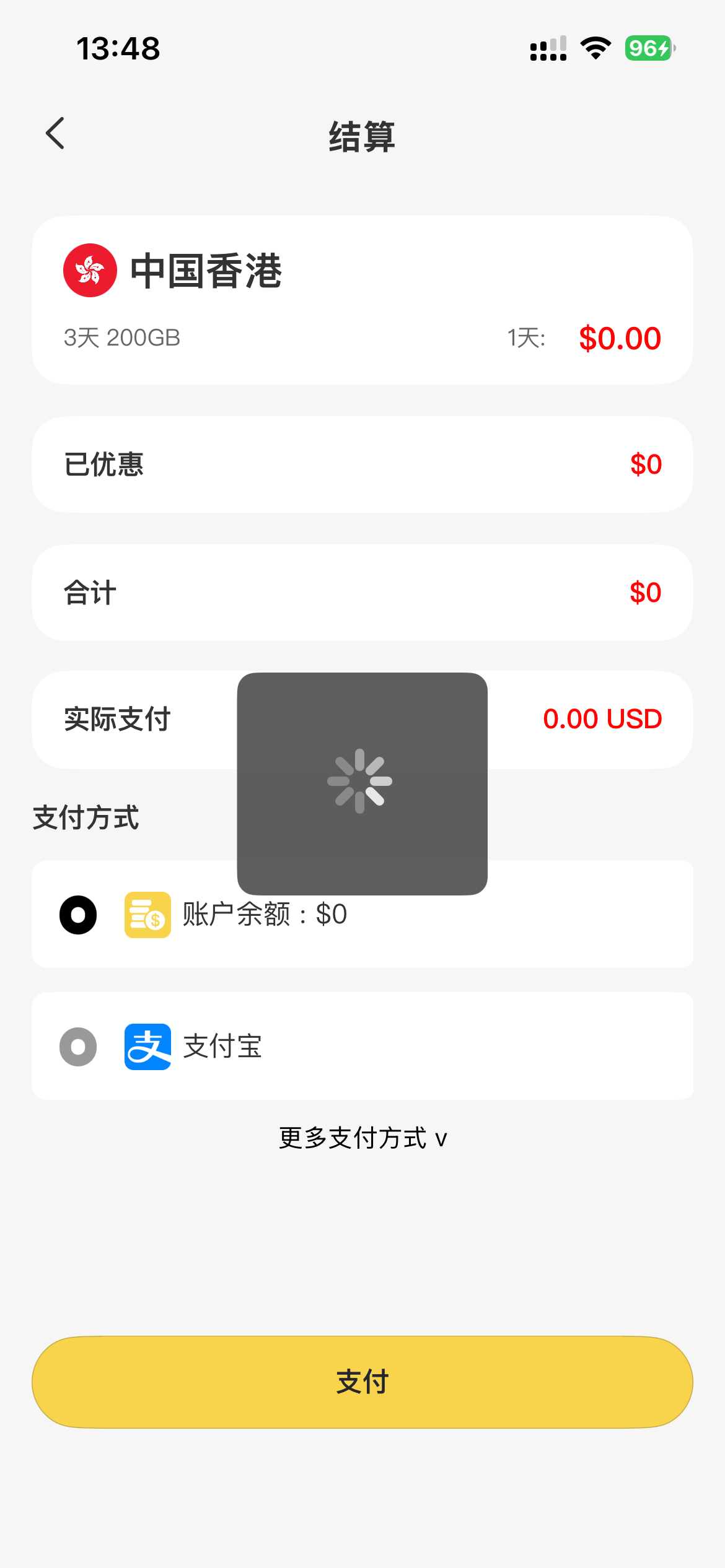Tap the yellow 支付 button
Image resolution: width=725 pixels, height=1568 pixels.
tap(362, 1382)
